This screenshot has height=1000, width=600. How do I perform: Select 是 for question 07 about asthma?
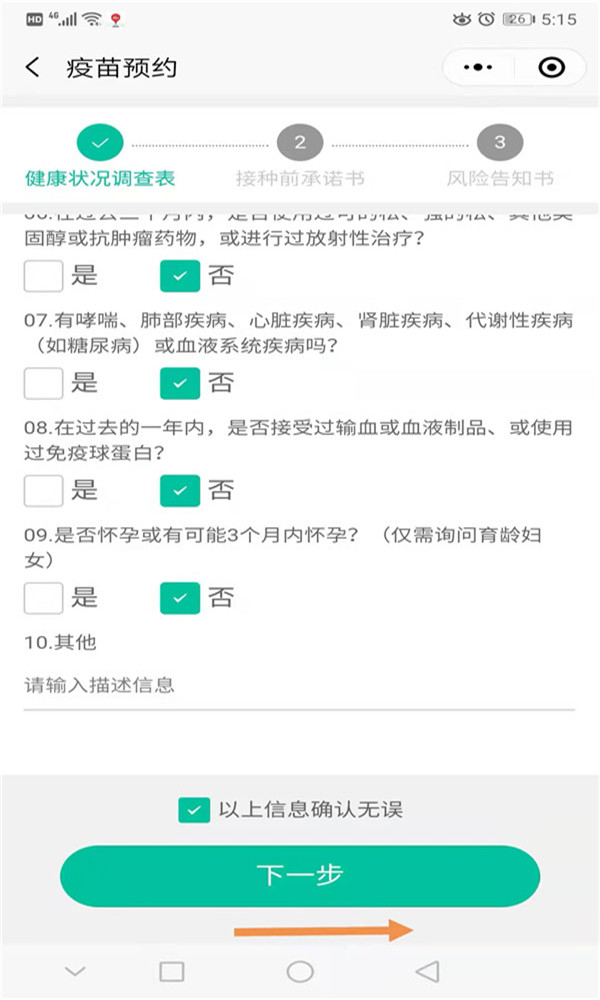click(x=44, y=382)
